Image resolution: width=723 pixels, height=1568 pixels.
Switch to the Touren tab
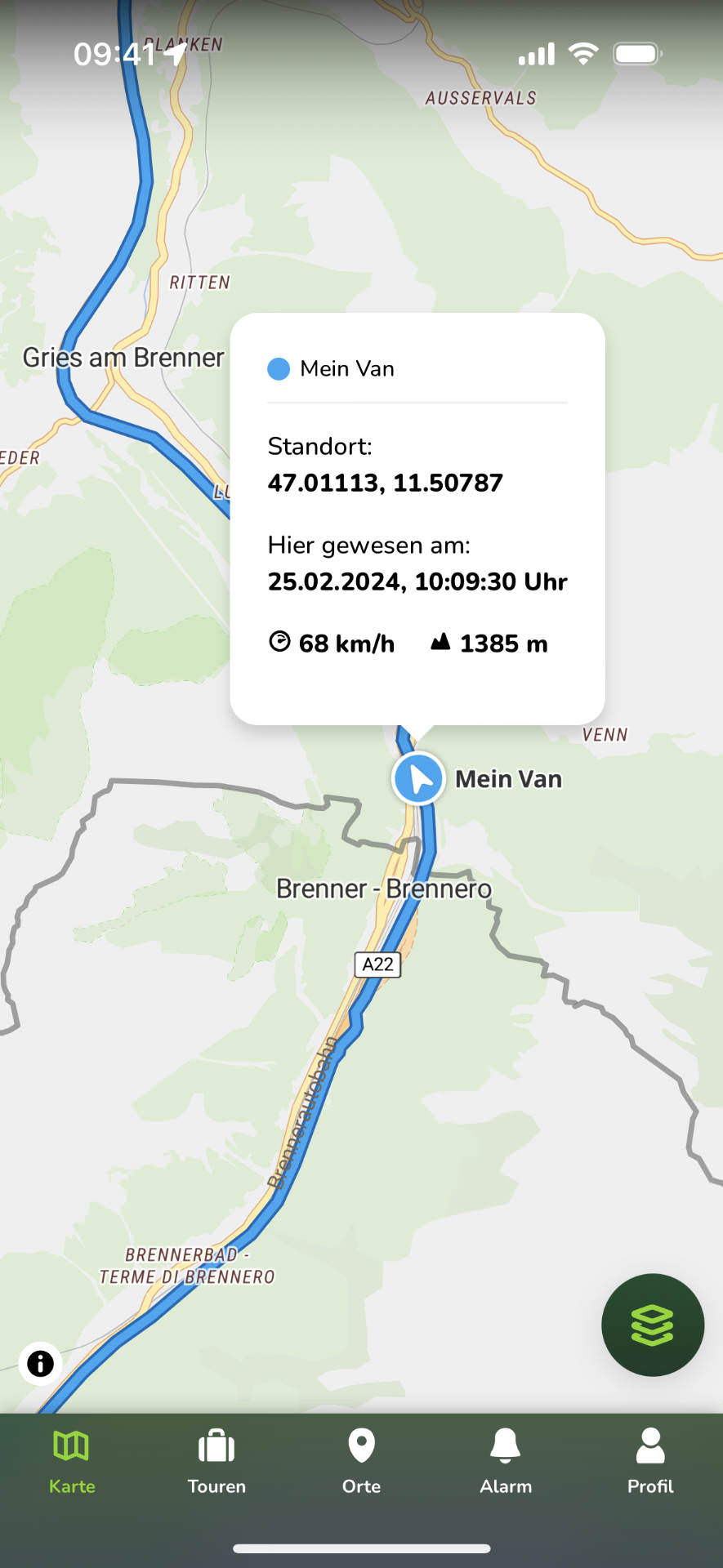click(x=216, y=1462)
